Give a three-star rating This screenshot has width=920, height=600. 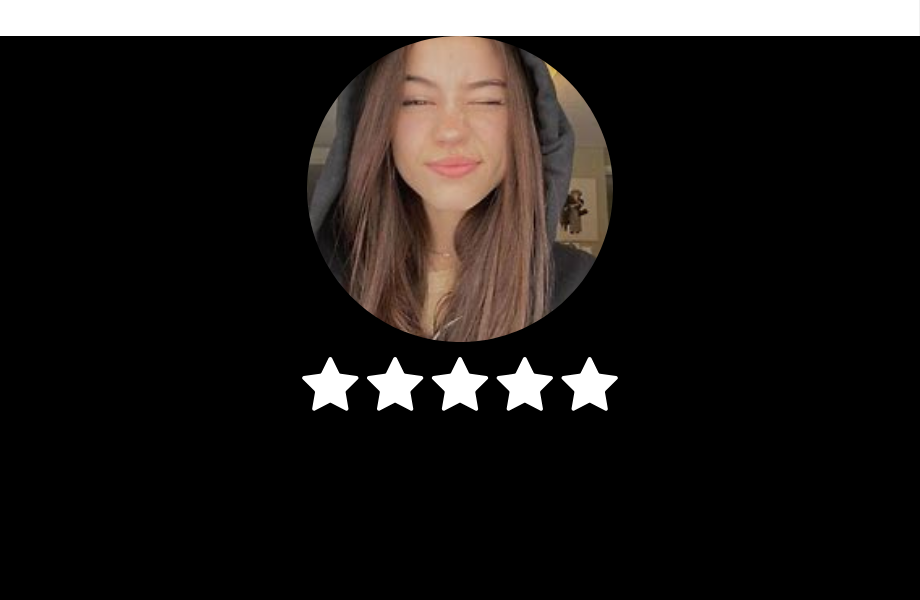click(x=460, y=386)
